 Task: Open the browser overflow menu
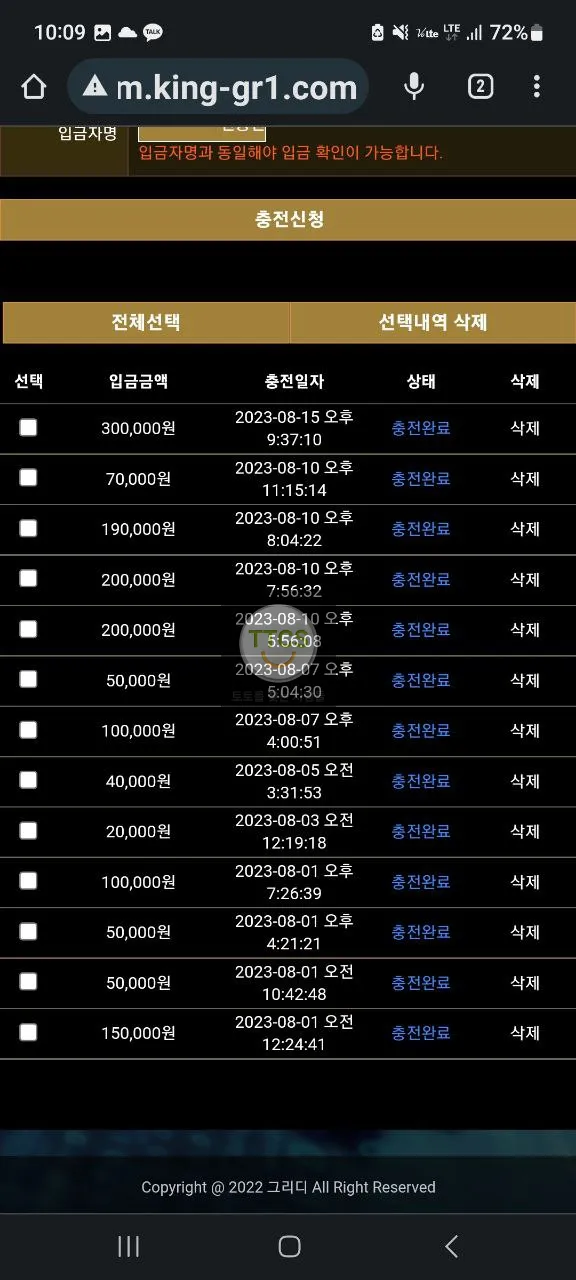coord(537,87)
